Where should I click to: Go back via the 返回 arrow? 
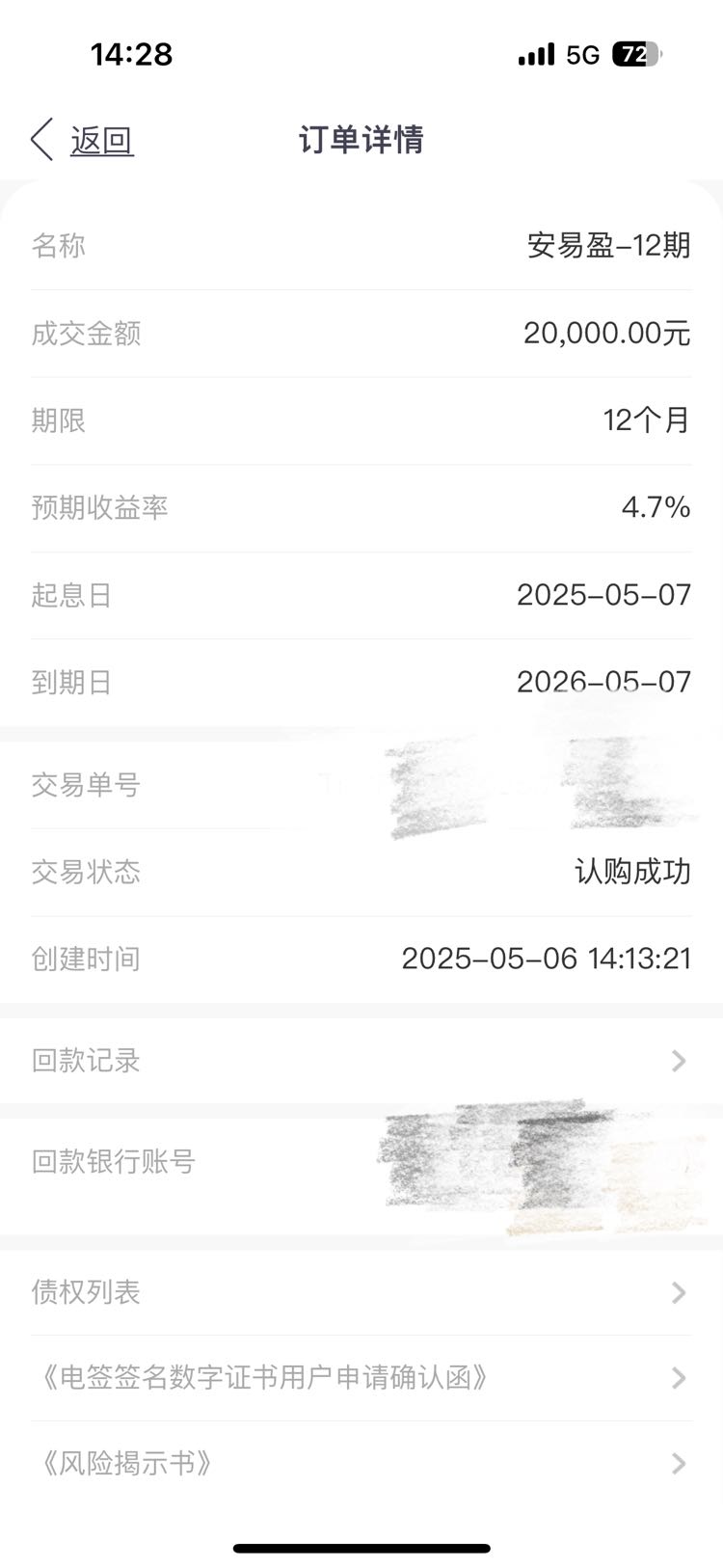click(x=81, y=141)
